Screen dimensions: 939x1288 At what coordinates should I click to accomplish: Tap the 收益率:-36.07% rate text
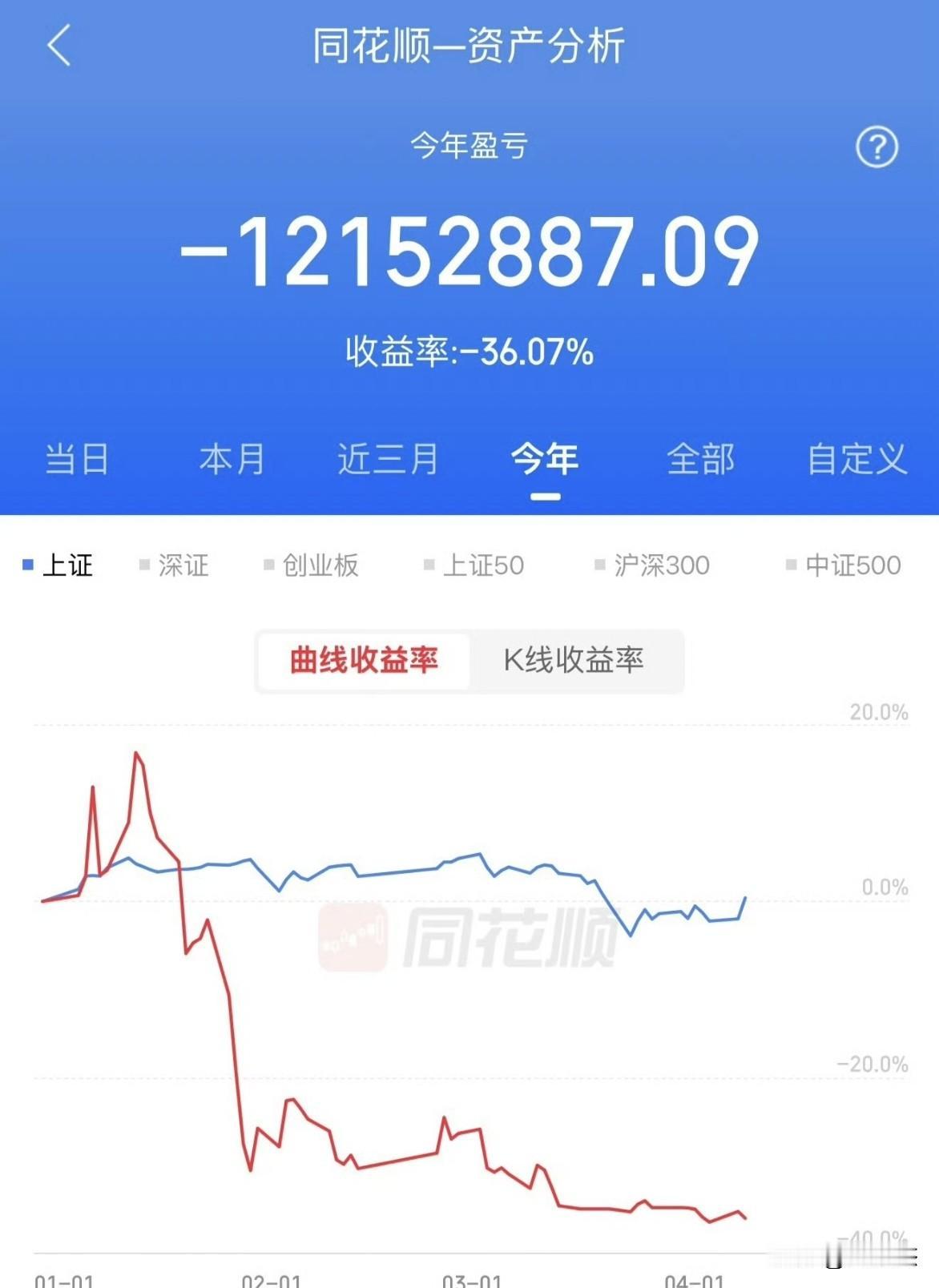469,348
